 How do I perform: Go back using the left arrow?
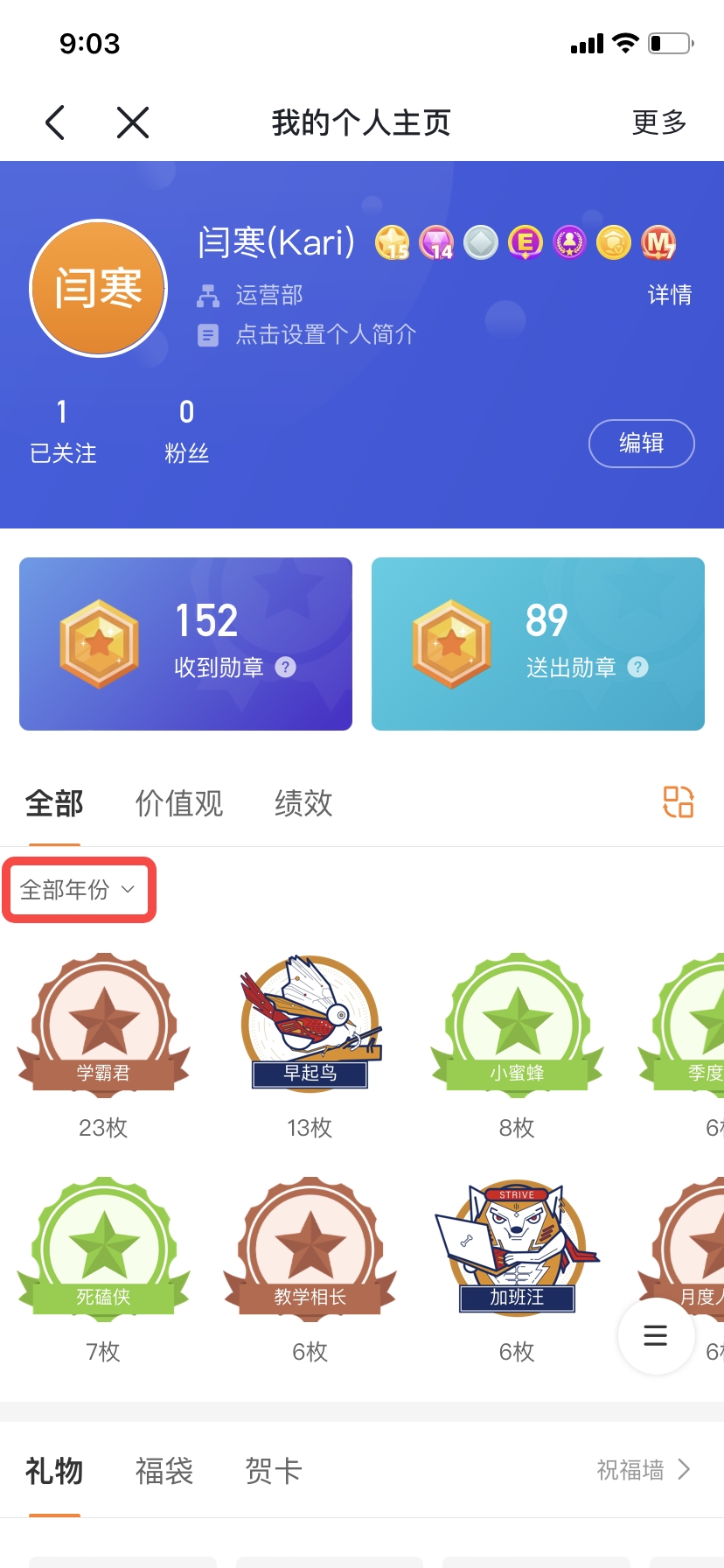pos(55,122)
